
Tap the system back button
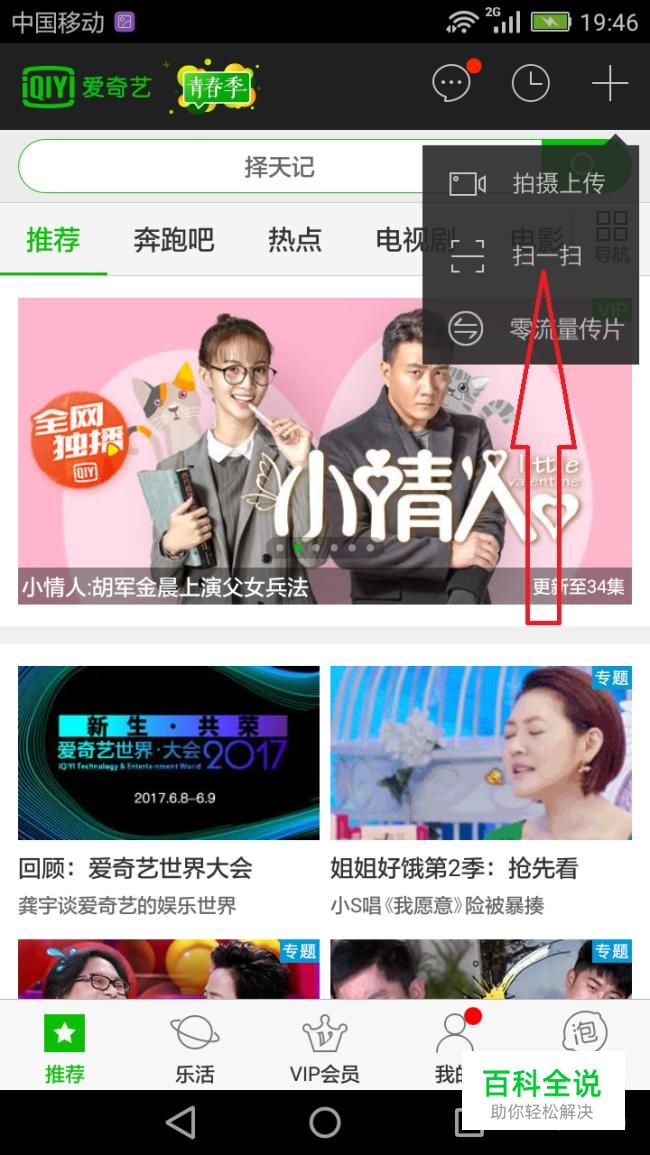181,1122
